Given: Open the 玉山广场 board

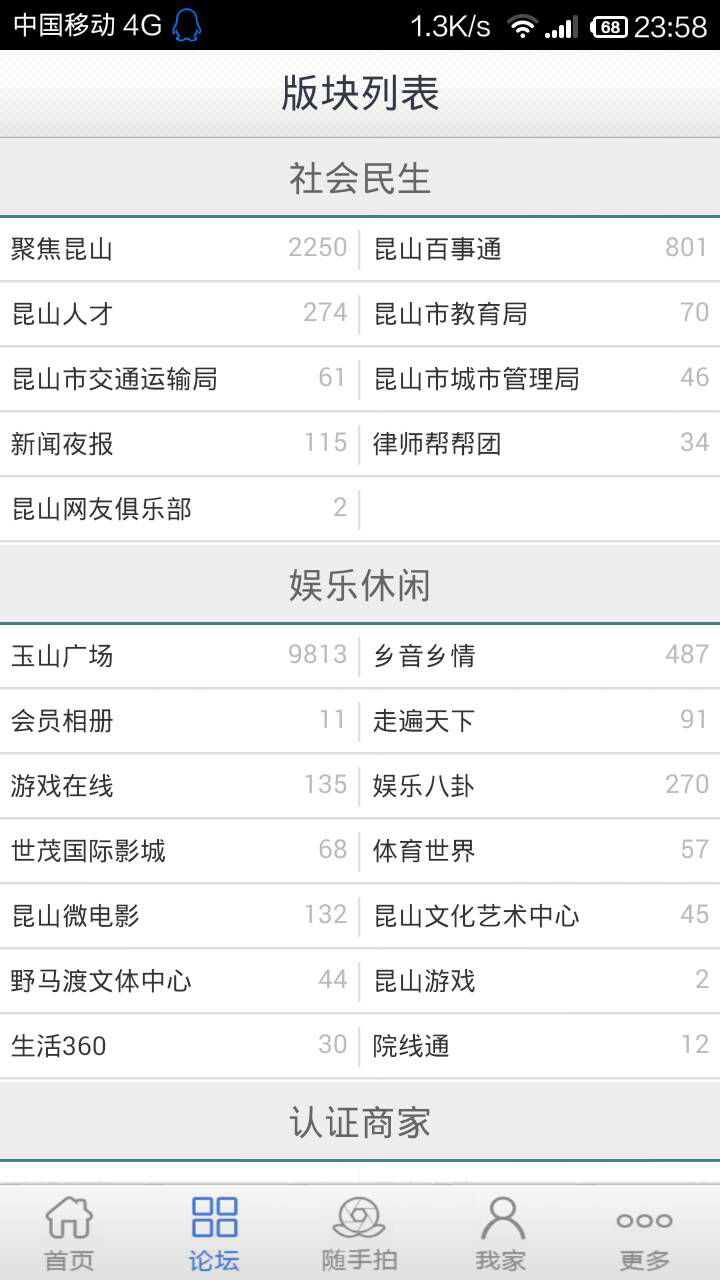Looking at the screenshot, I should click(179, 655).
